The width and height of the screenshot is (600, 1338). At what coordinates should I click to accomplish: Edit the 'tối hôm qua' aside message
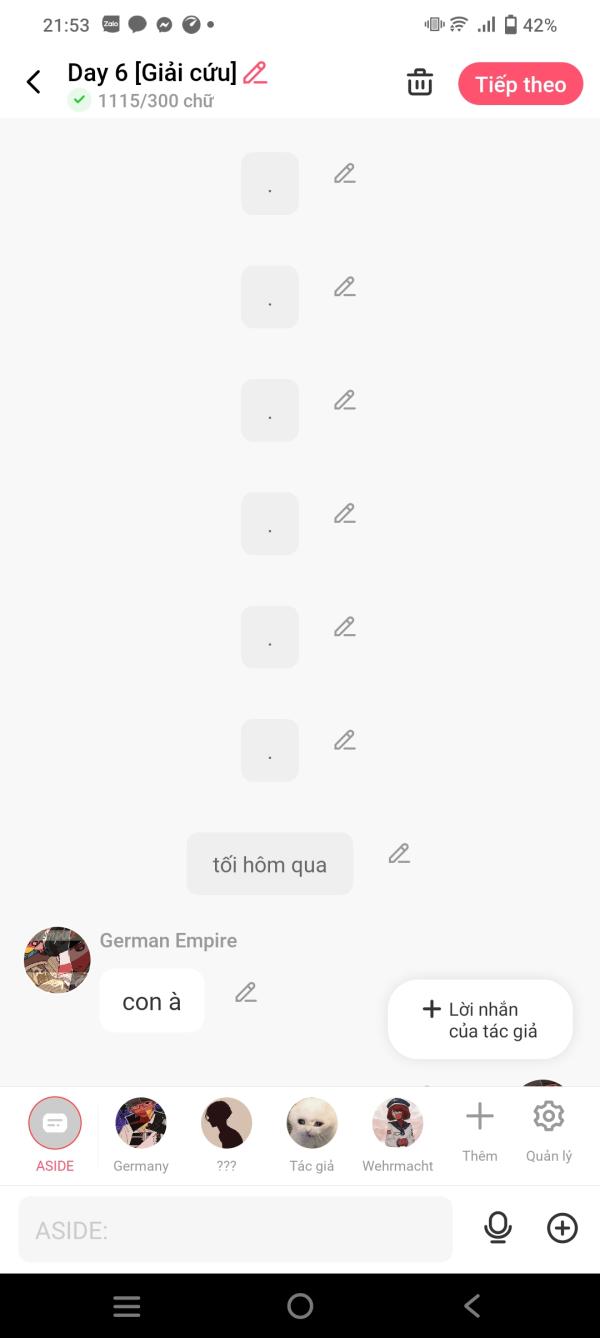(399, 854)
